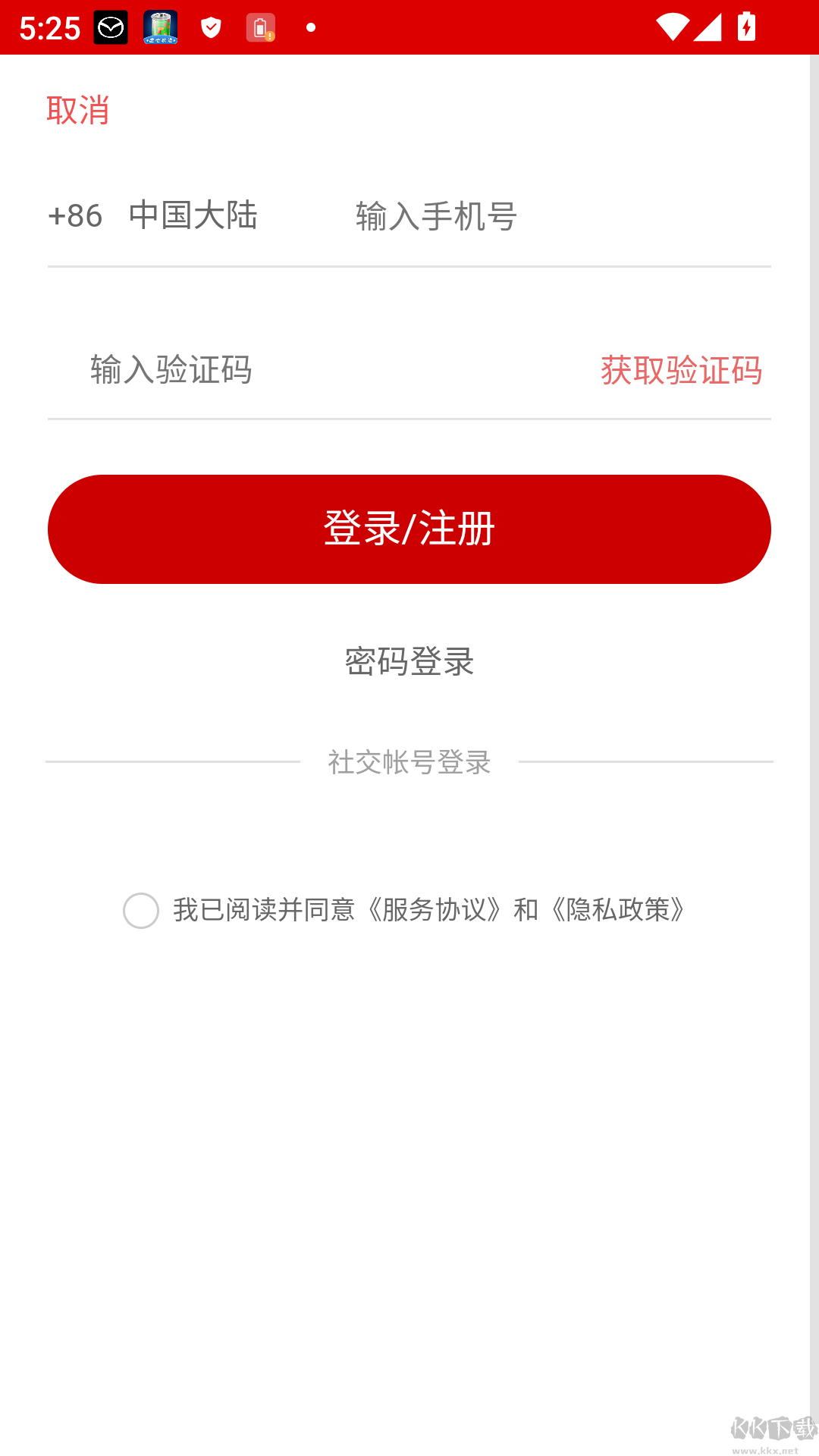Image resolution: width=819 pixels, height=1456 pixels.
Task: Select the cellular signal icon in status bar
Action: pyautogui.click(x=708, y=27)
